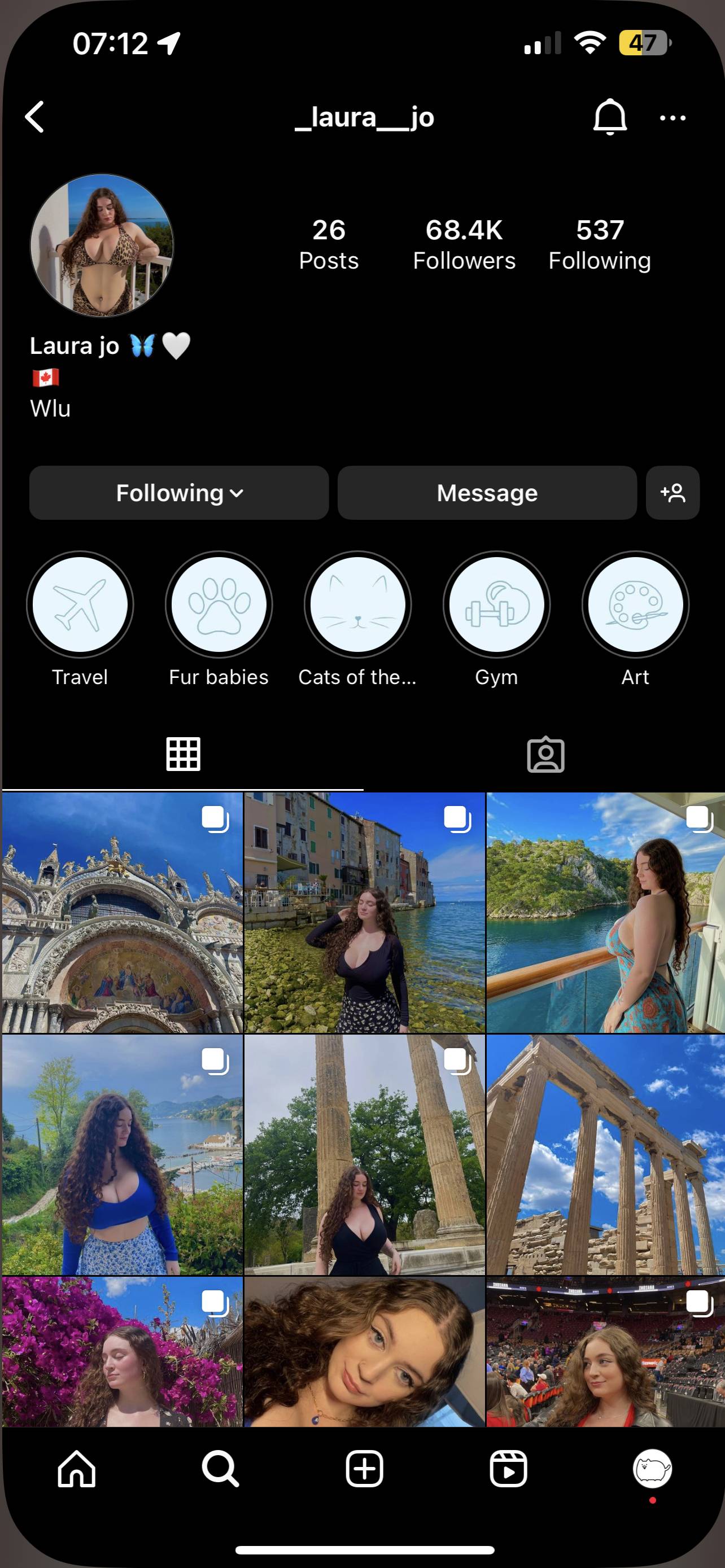Open the post showing the ornate cathedral facade
The width and height of the screenshot is (725, 1568).
(123, 913)
